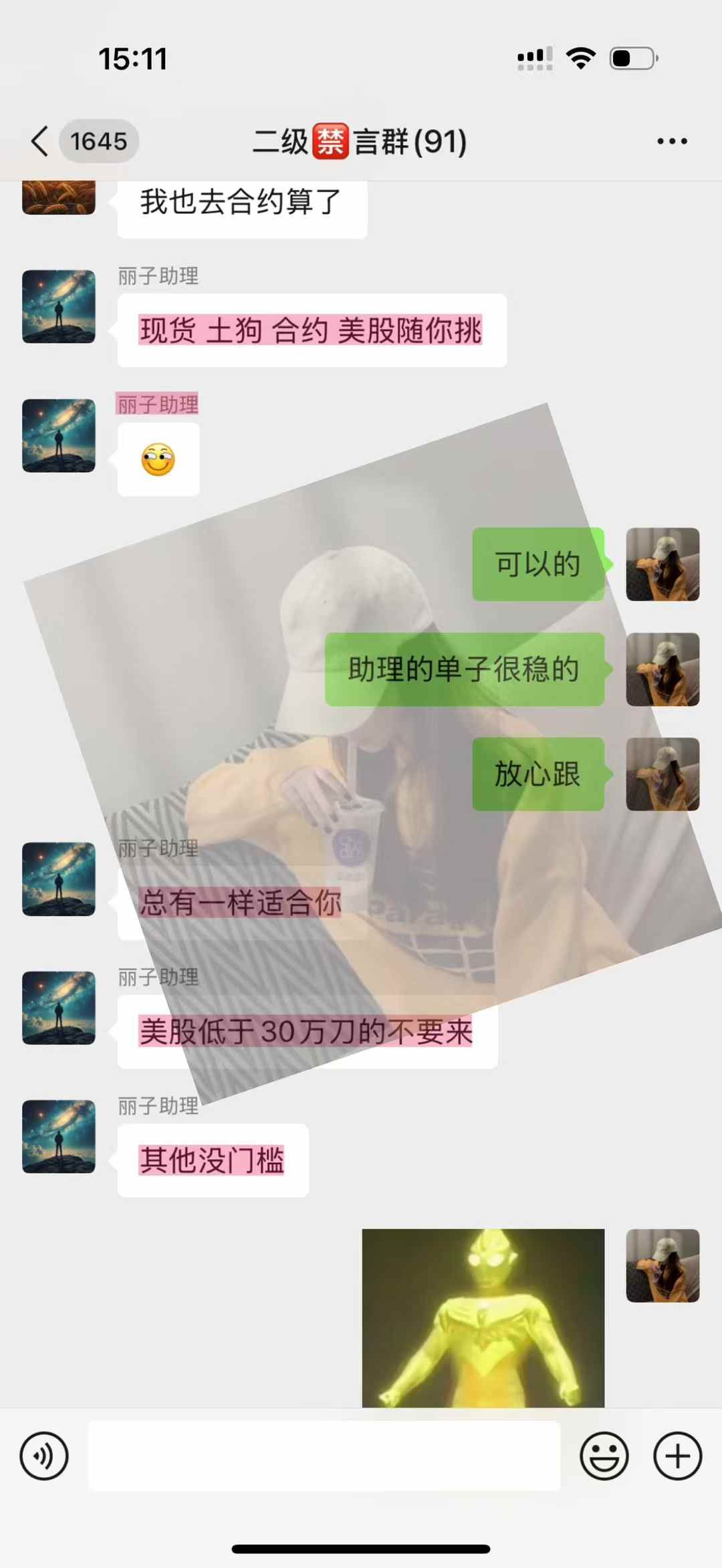Open the group chat options menu

(x=671, y=141)
